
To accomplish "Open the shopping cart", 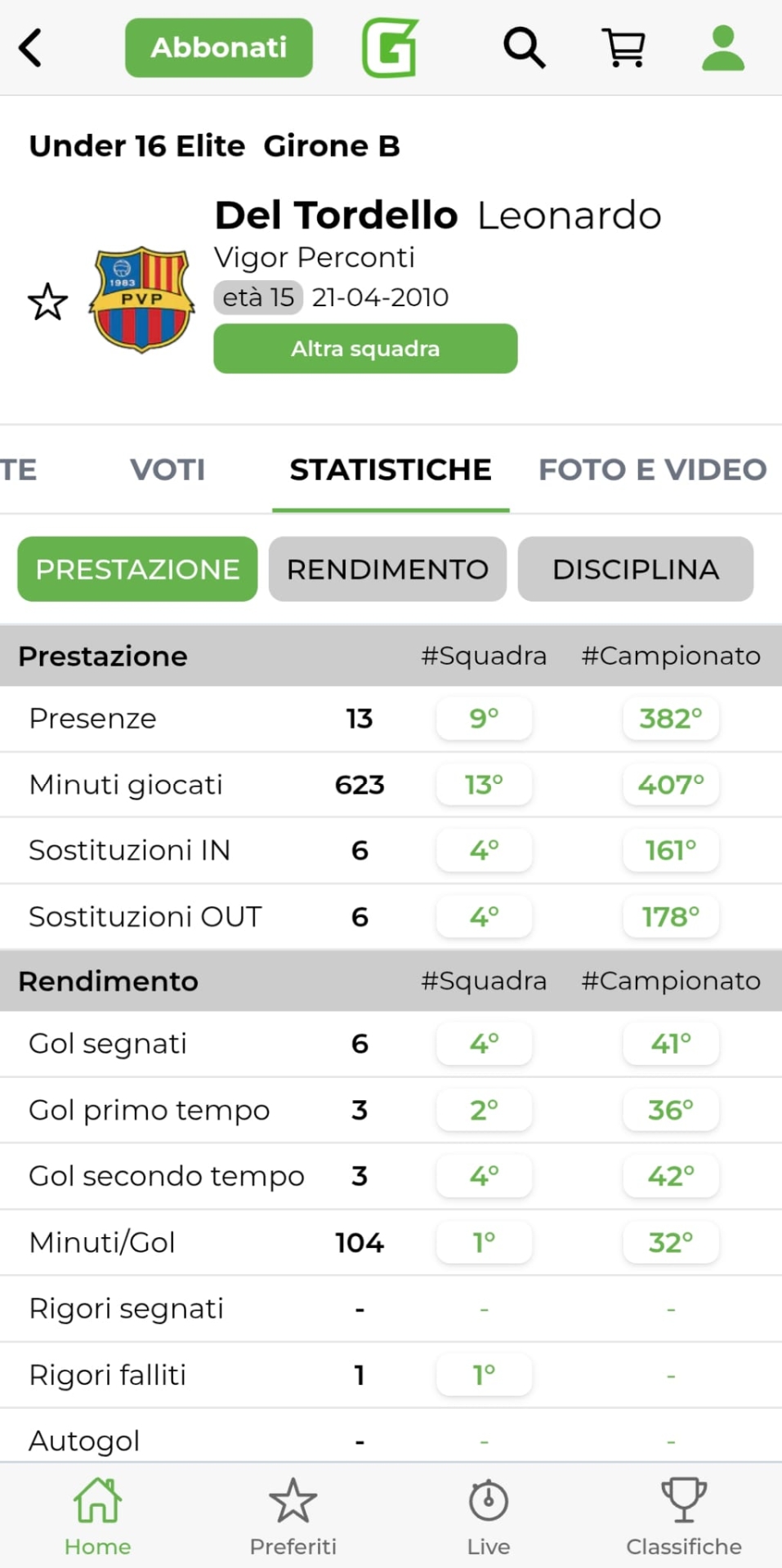I will coord(624,47).
